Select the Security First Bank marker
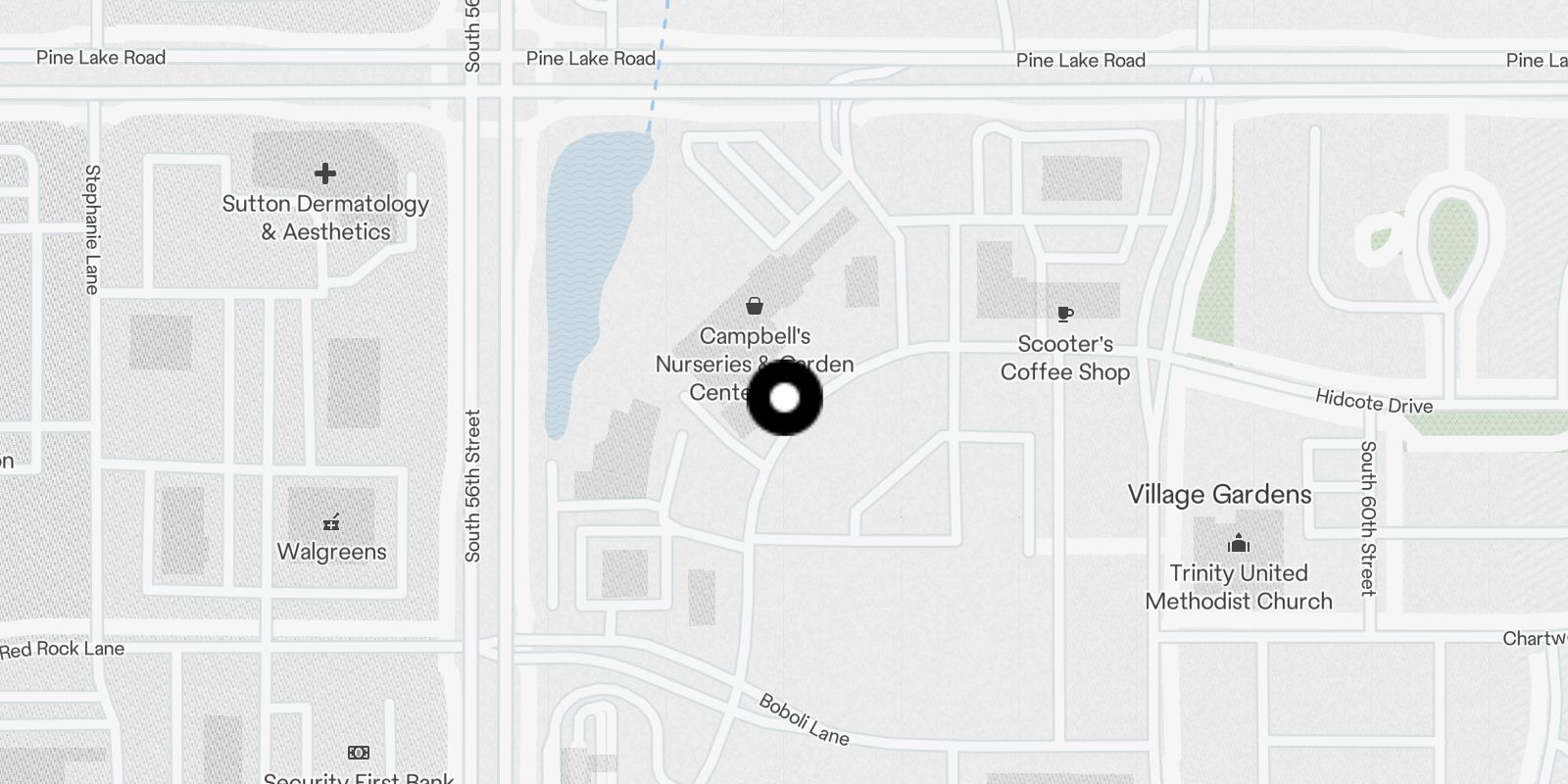1568x784 pixels. coord(359,753)
